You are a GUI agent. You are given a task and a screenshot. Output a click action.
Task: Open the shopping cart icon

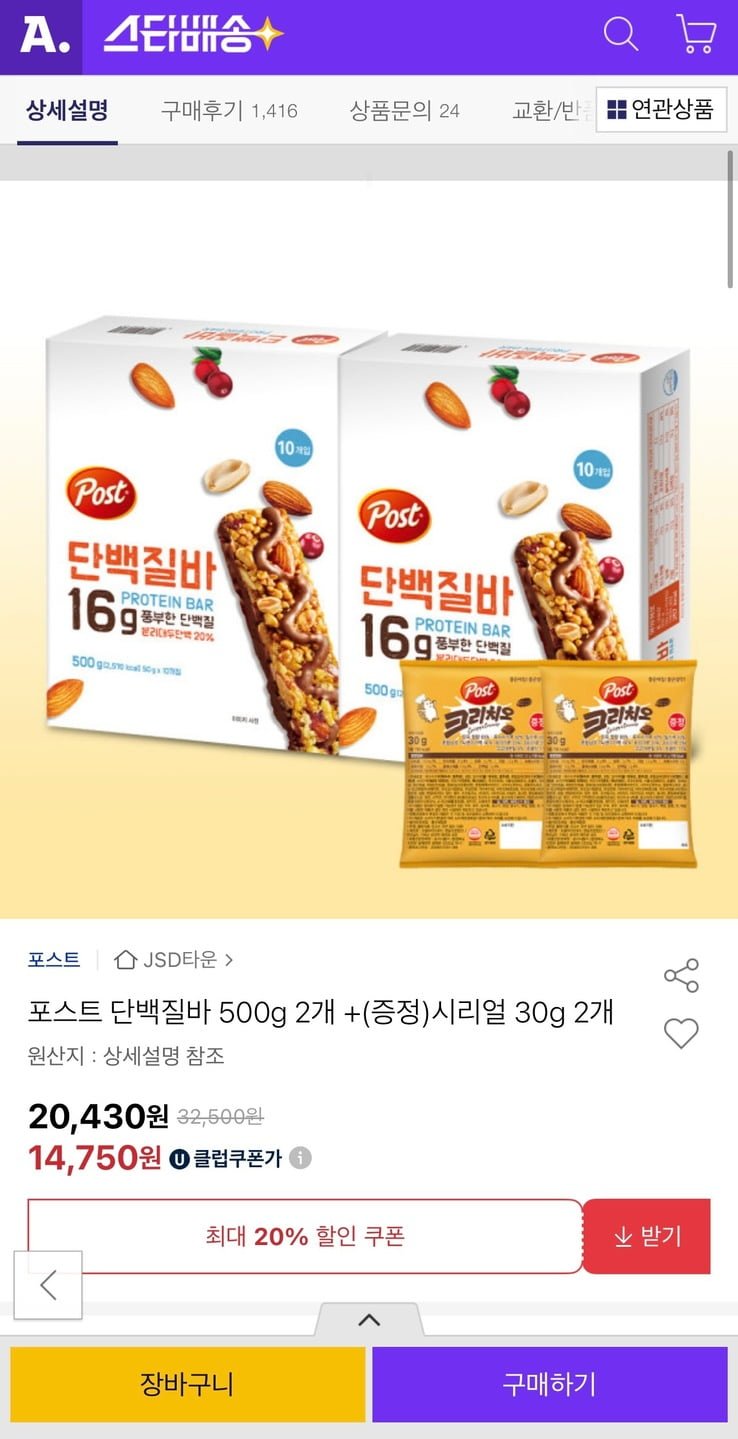695,35
